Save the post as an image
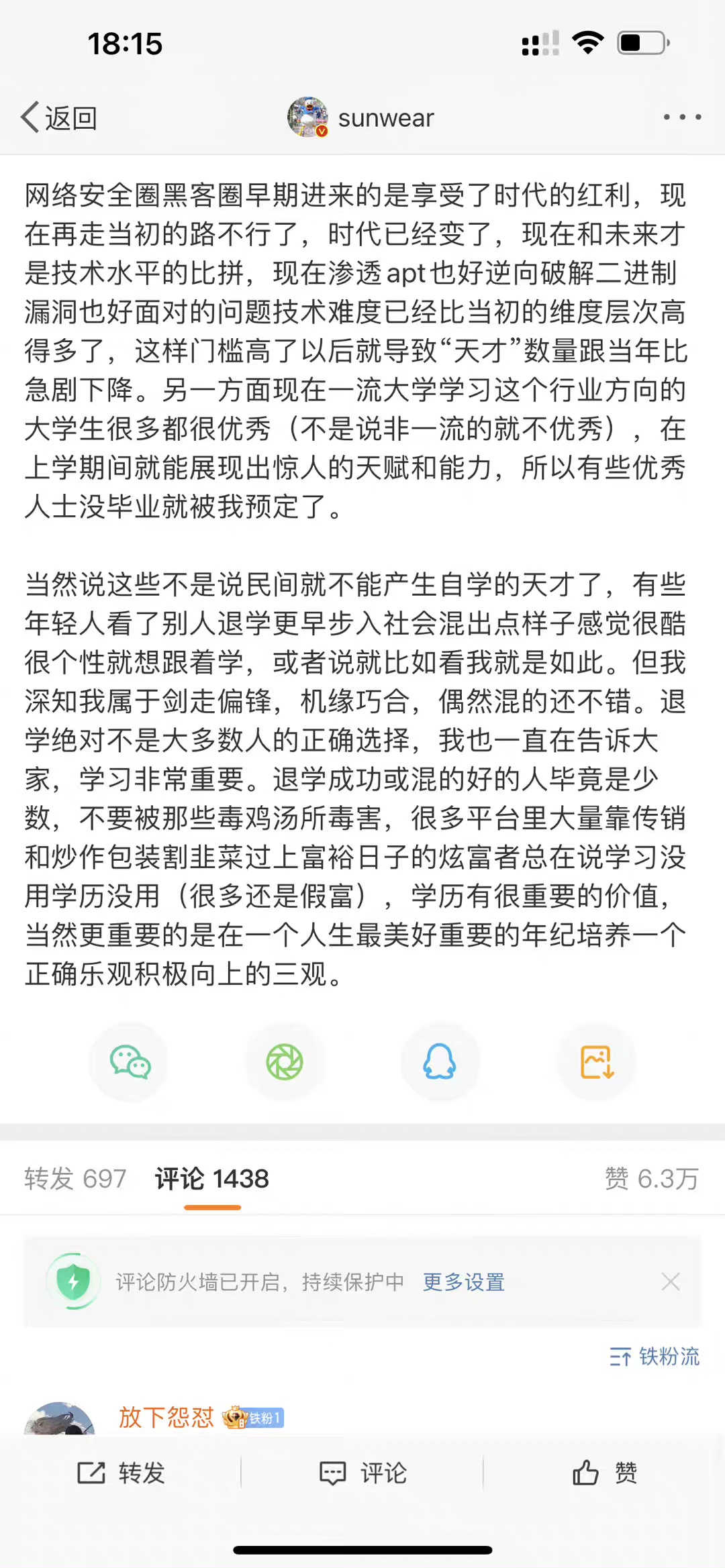 pyautogui.click(x=597, y=1063)
